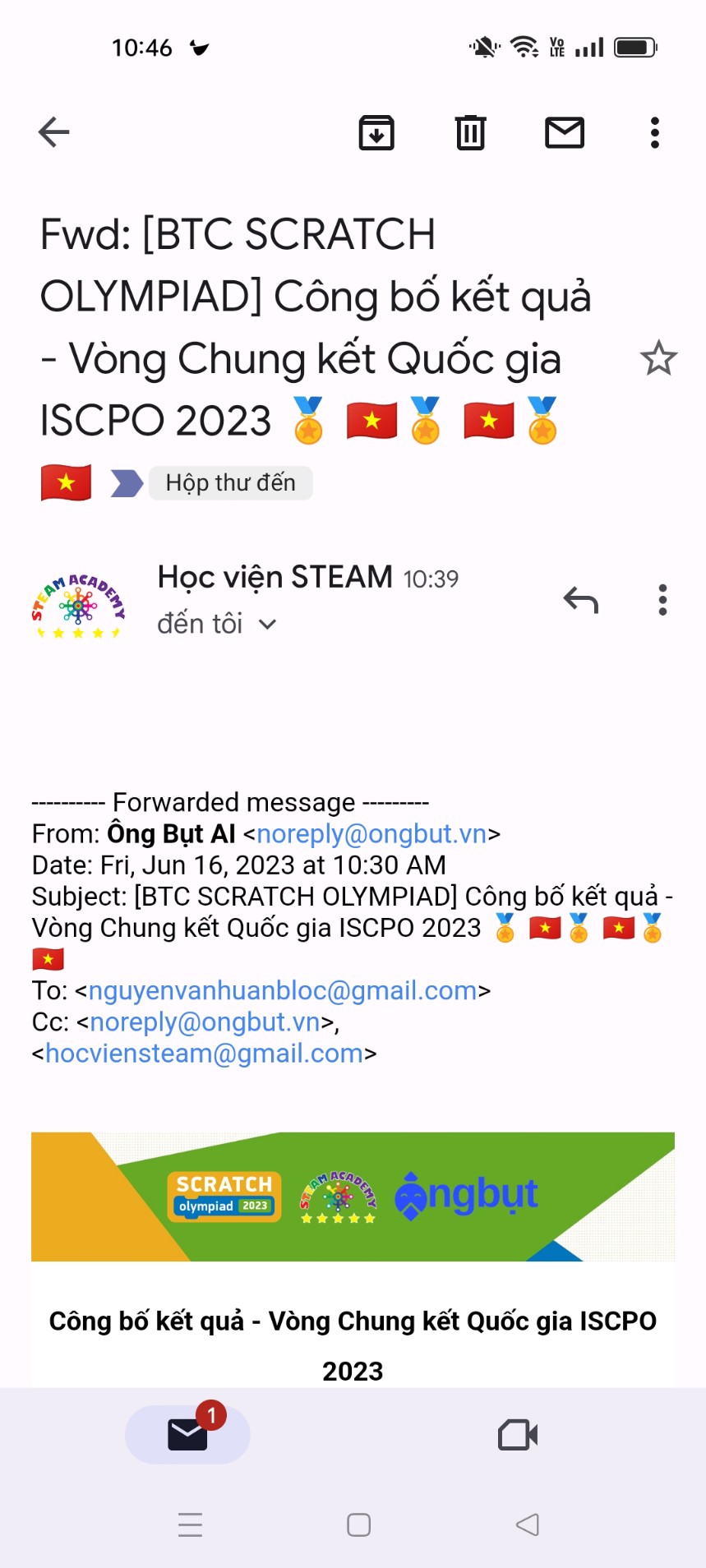Image resolution: width=706 pixels, height=1568 pixels.
Task: Star this email
Action: coord(658,358)
